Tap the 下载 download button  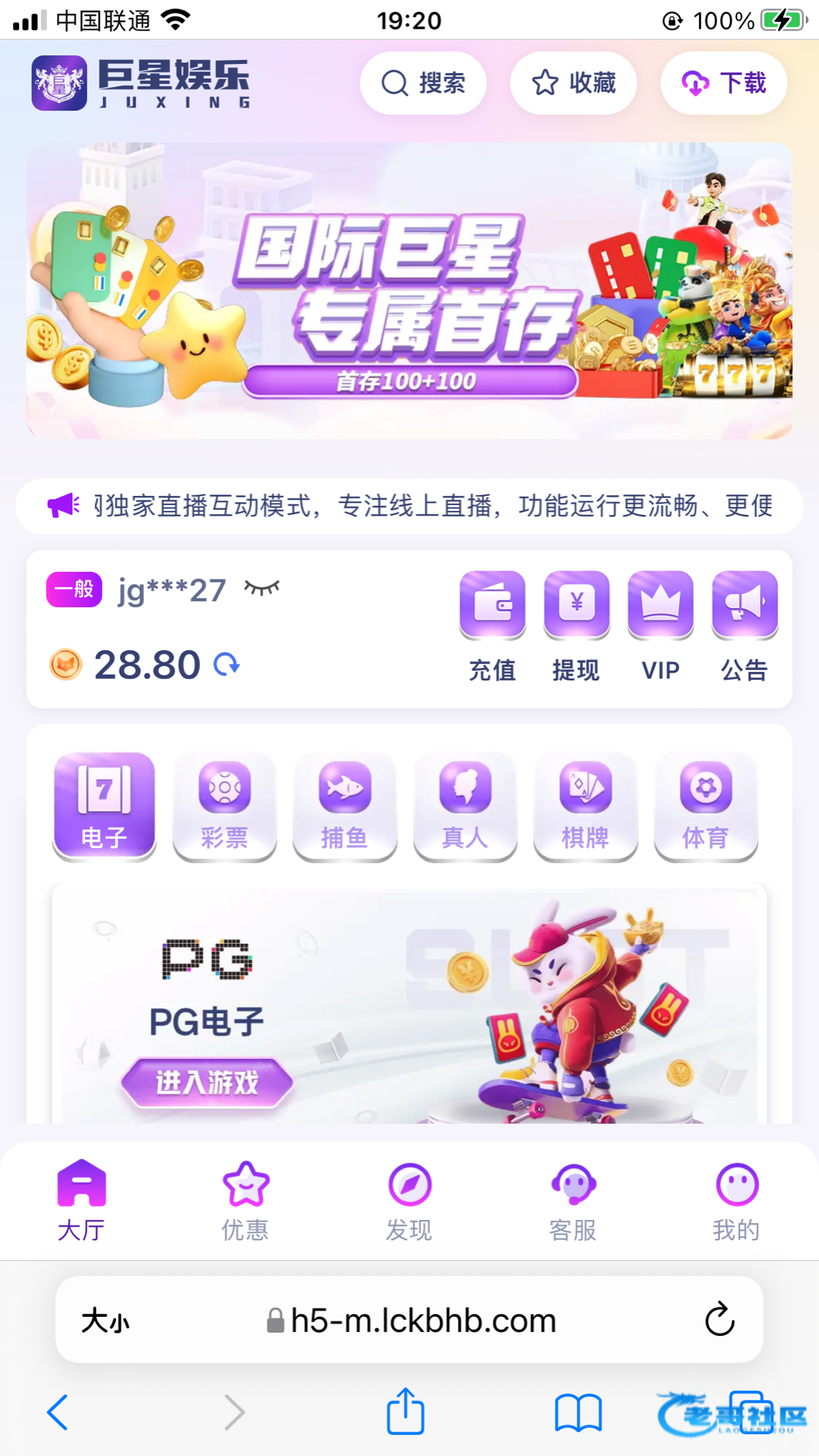click(723, 83)
